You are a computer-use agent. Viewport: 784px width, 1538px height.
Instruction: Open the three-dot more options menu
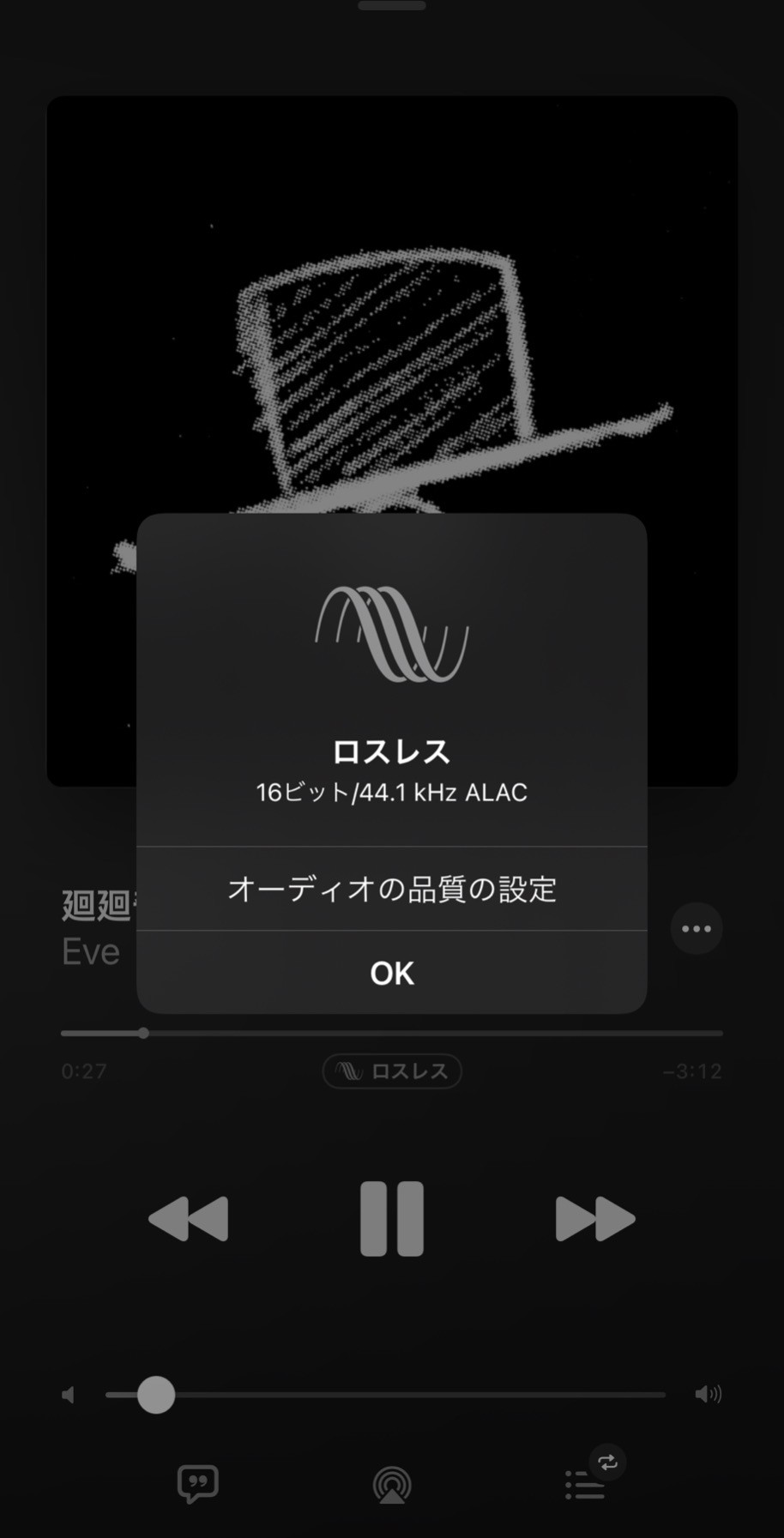[x=697, y=928]
